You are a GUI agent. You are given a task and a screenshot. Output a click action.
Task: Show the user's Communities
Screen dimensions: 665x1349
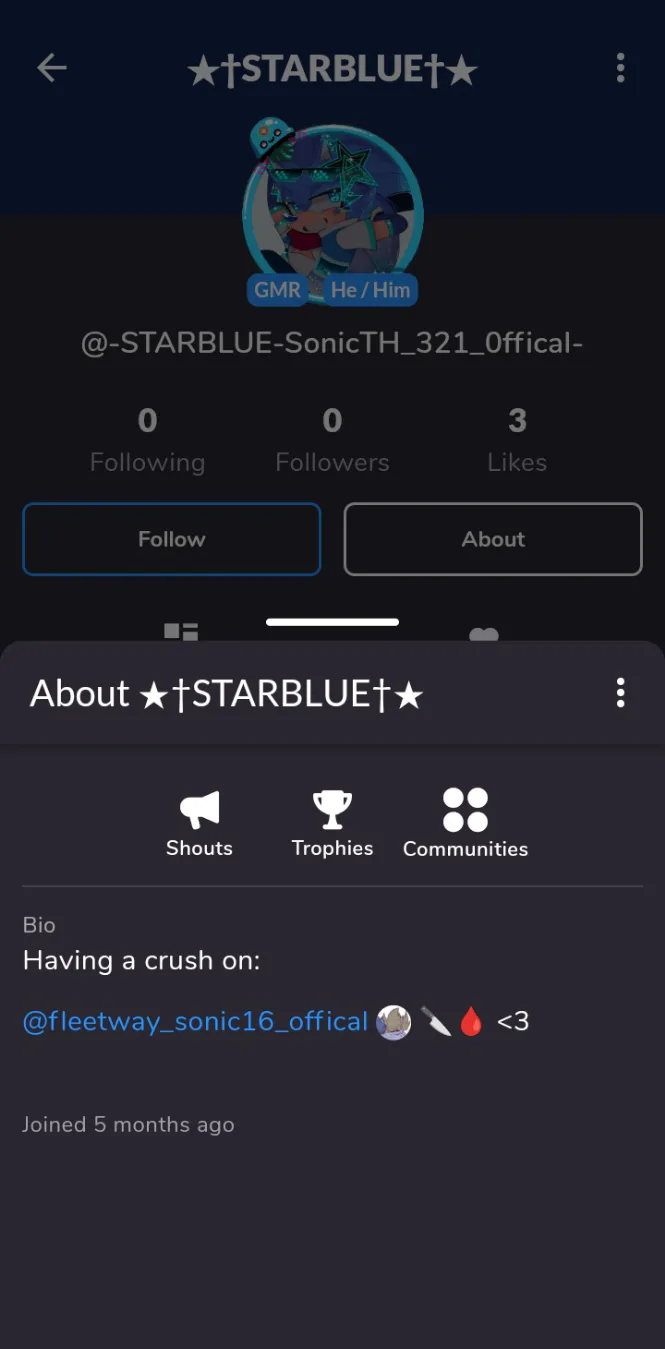point(465,823)
